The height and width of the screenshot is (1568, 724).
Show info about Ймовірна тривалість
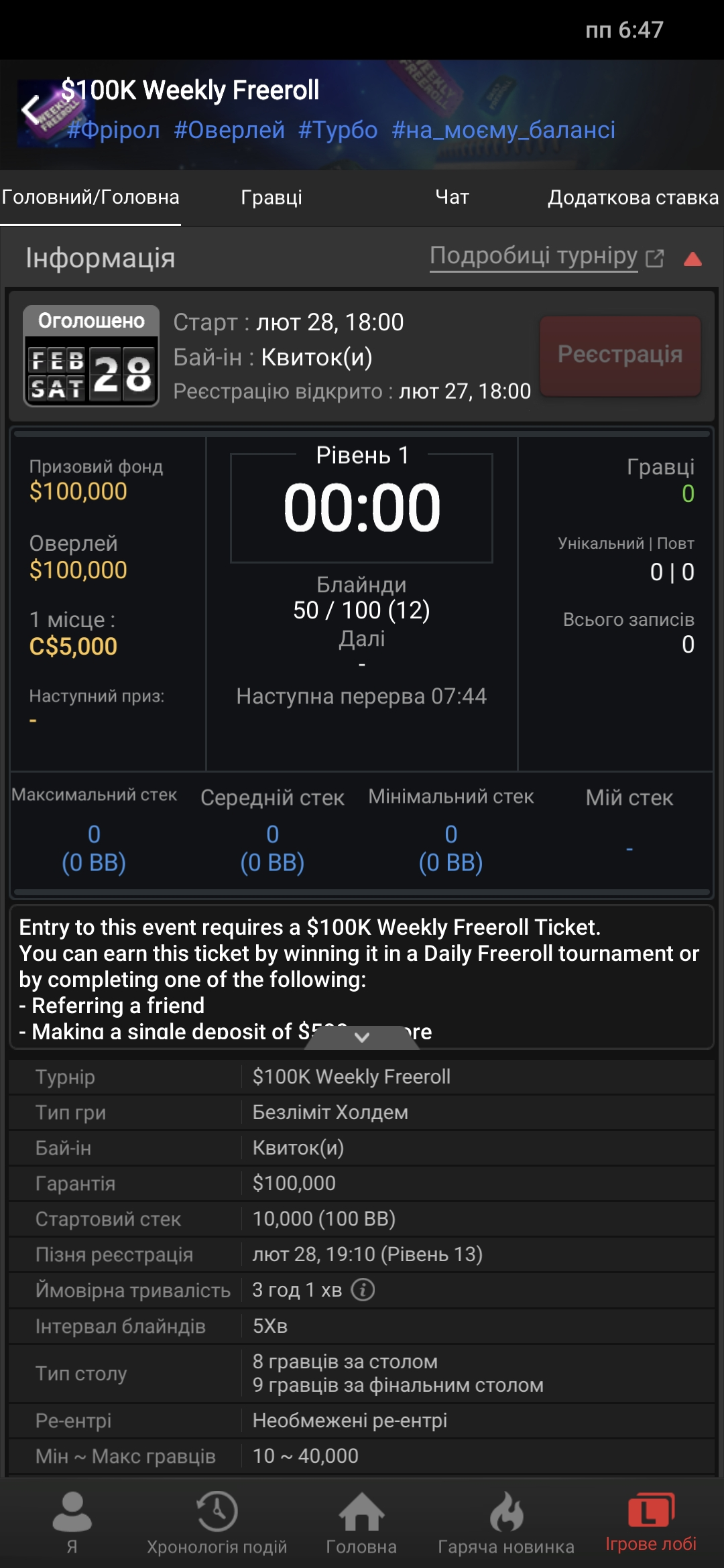pos(363,1290)
